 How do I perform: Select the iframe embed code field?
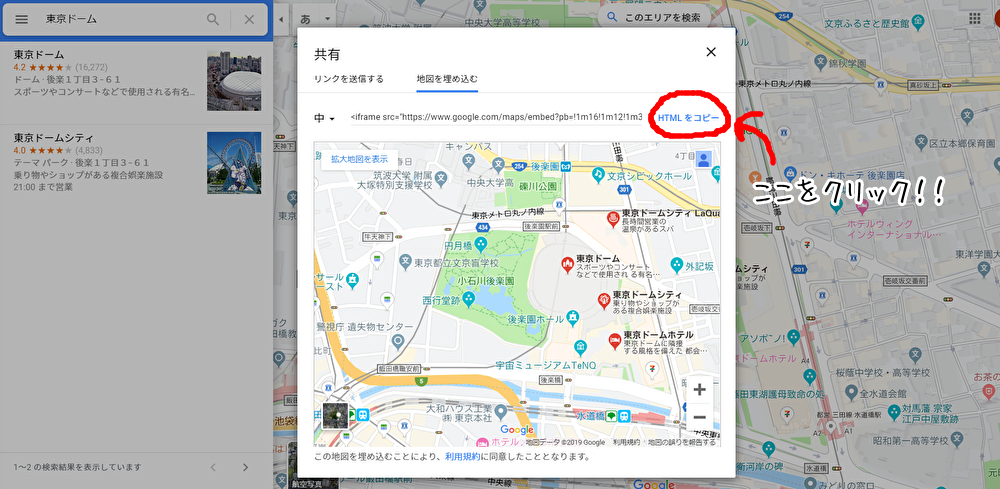(x=496, y=117)
